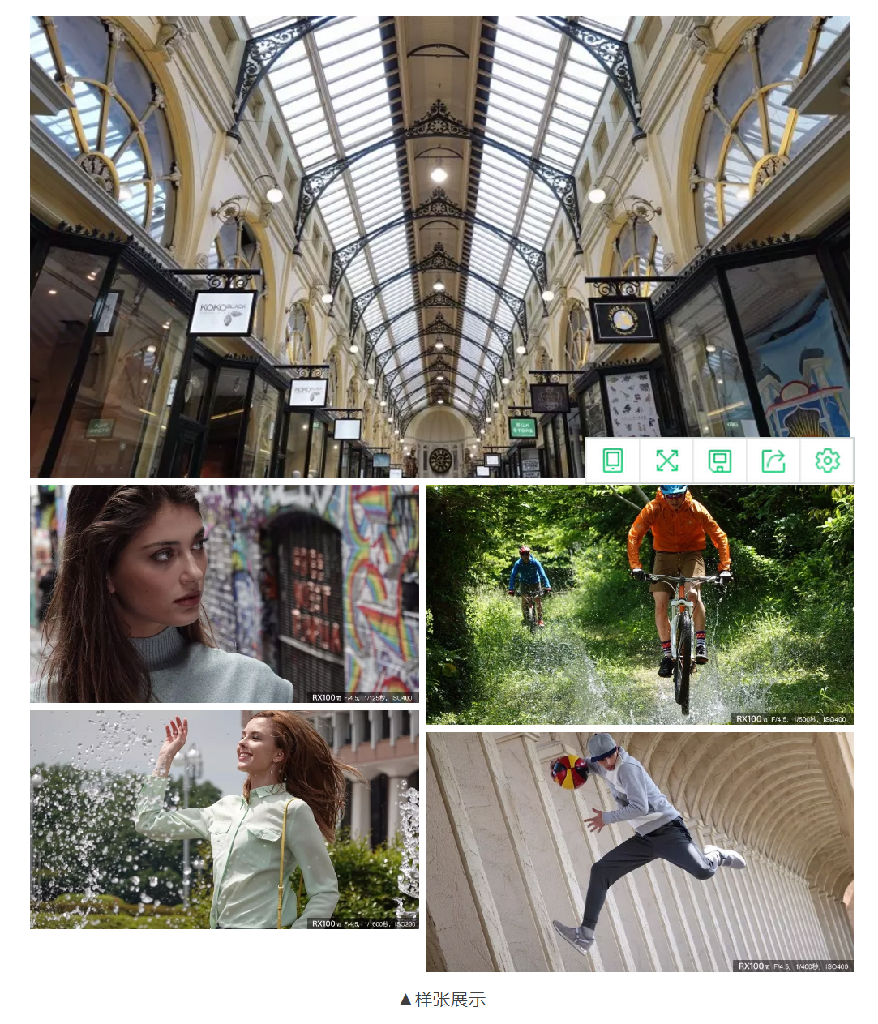Image resolution: width=878 pixels, height=1024 pixels.
Task: Expand the photo to fullscreen view
Action: (x=667, y=461)
